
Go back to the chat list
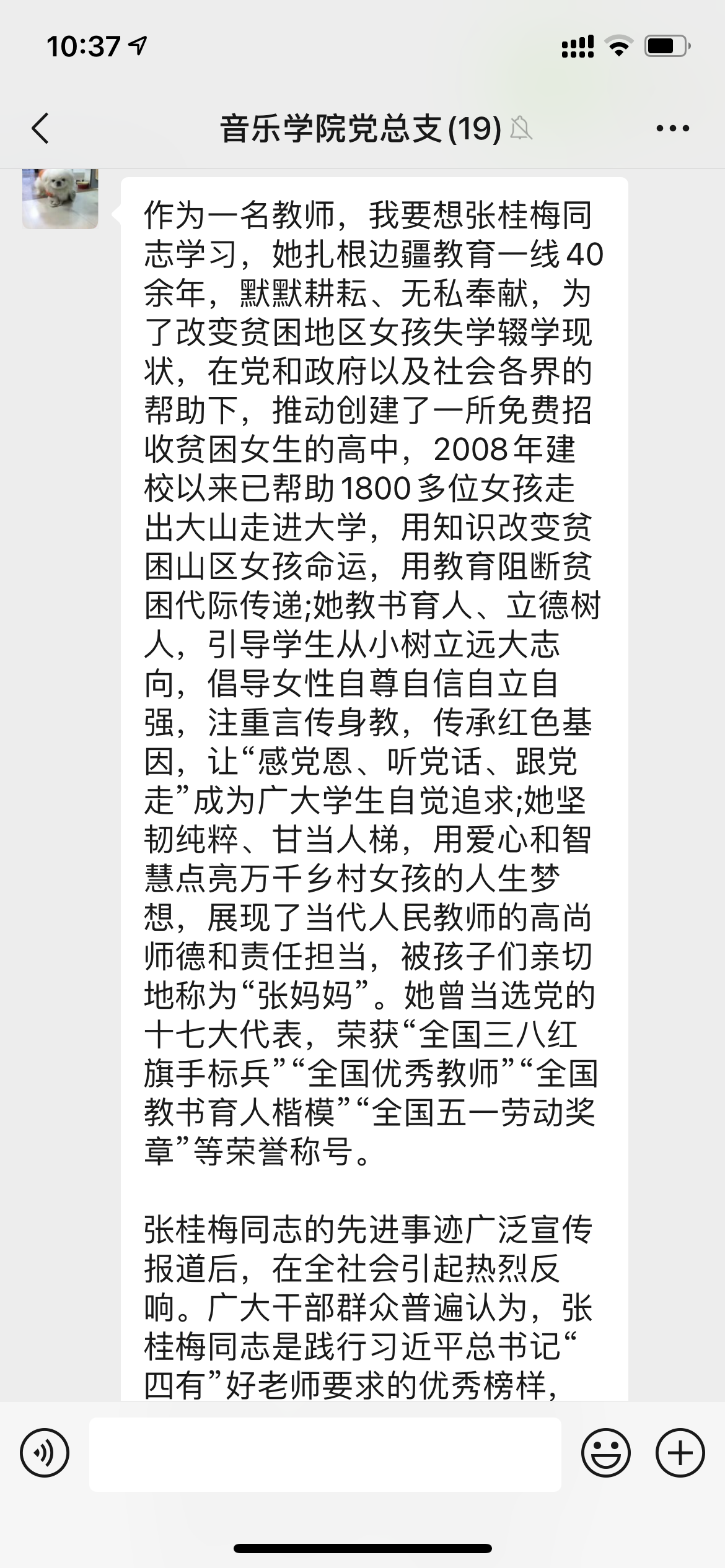[x=40, y=129]
